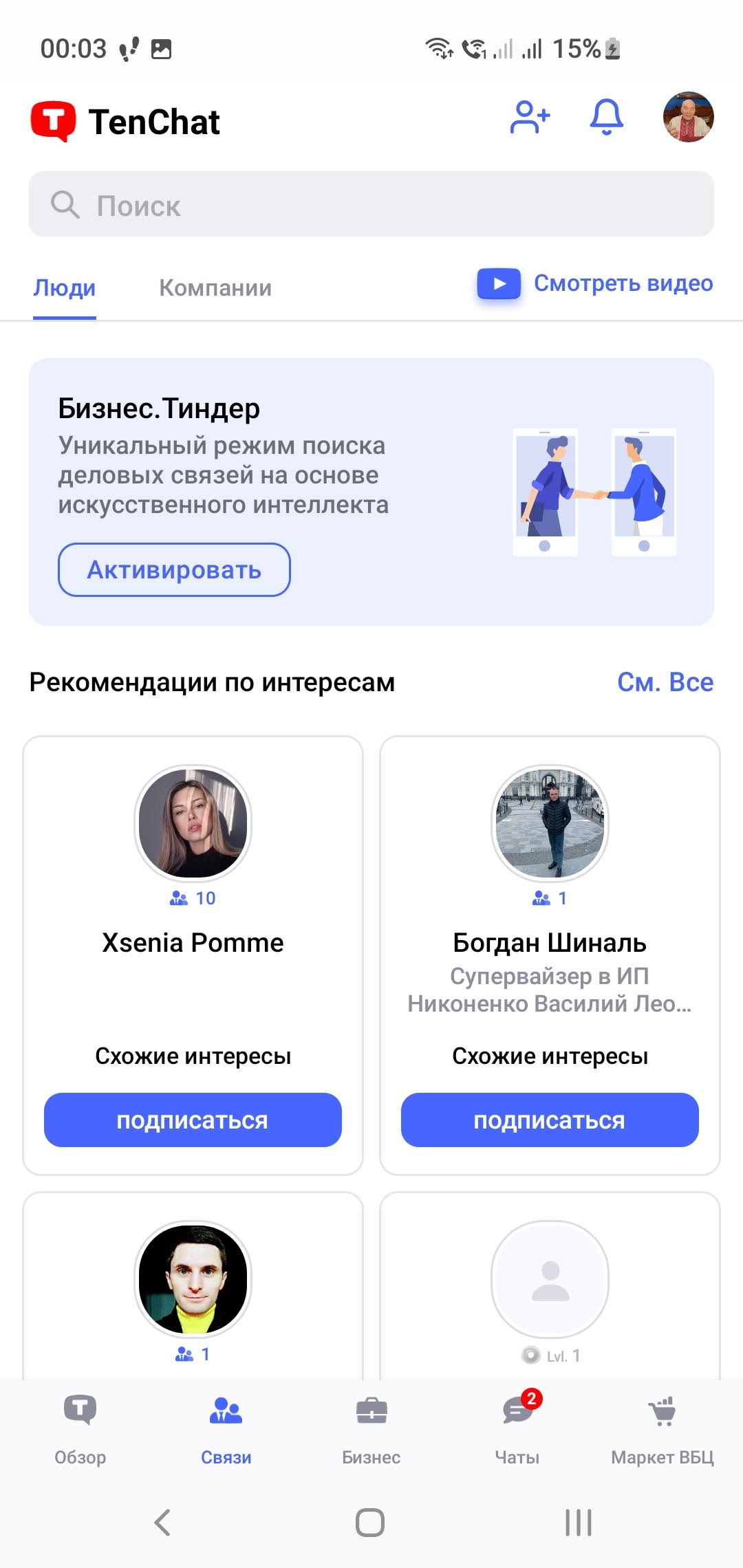This screenshot has width=743, height=1568.
Task: Open См. Все recommendations
Action: (665, 682)
